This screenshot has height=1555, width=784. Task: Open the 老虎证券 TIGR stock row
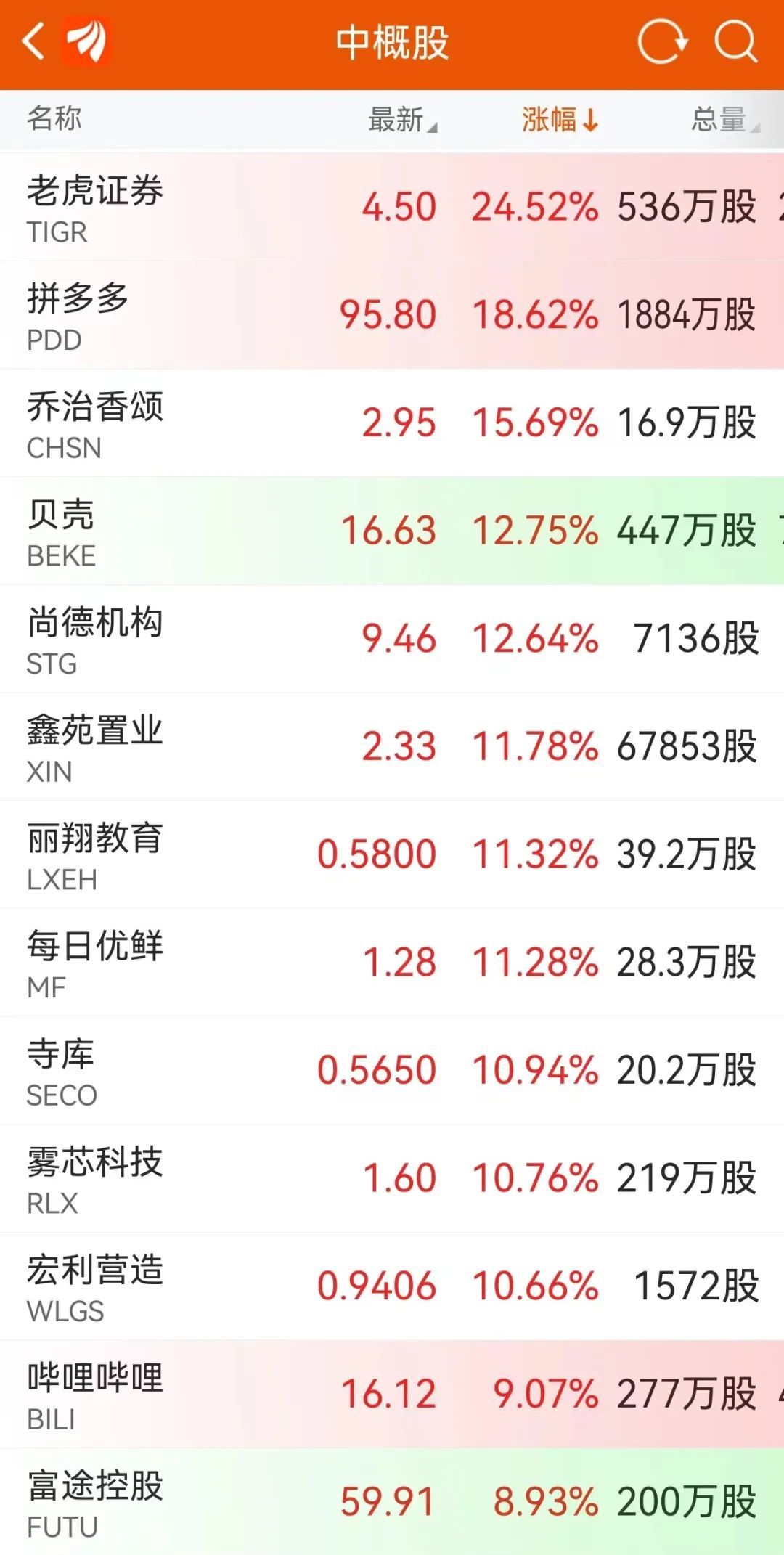coord(392,207)
